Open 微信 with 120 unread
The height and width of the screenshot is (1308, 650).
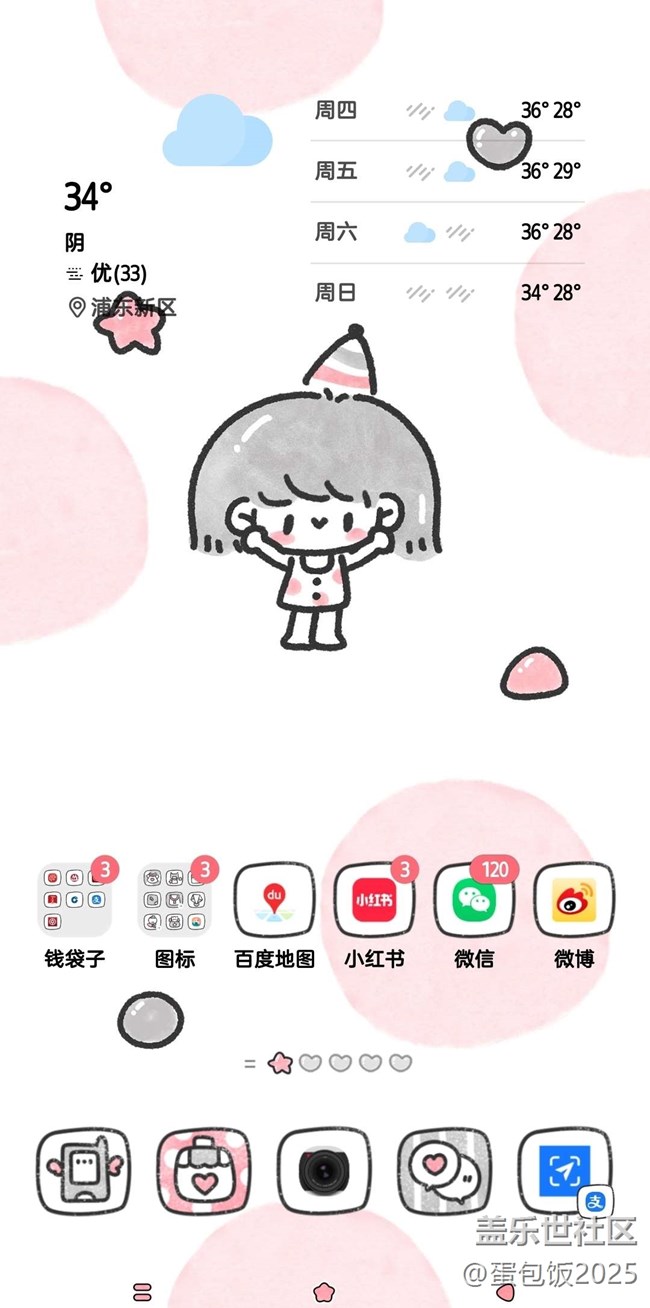coord(474,900)
